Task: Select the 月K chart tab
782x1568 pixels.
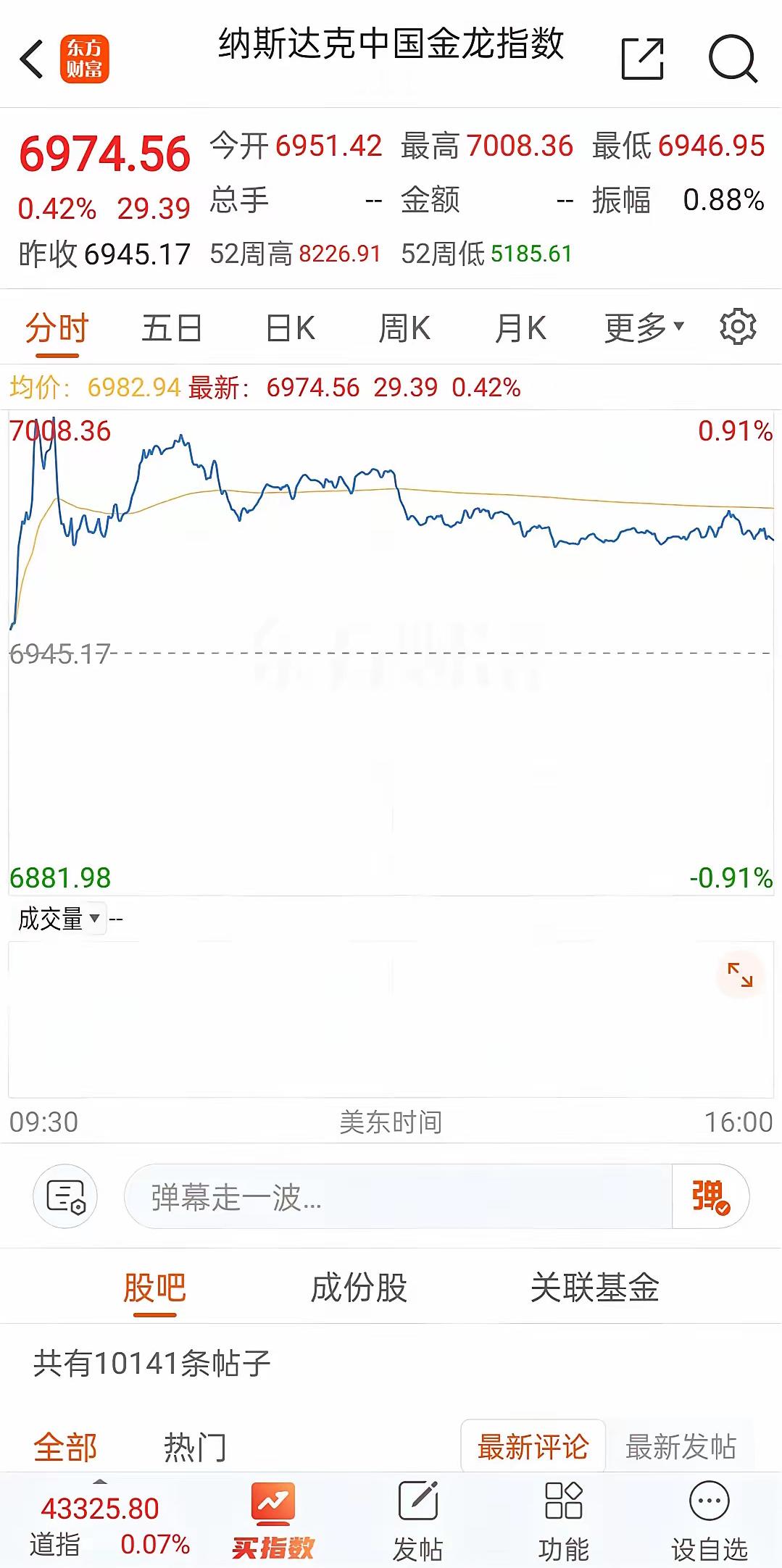Action: [x=520, y=328]
